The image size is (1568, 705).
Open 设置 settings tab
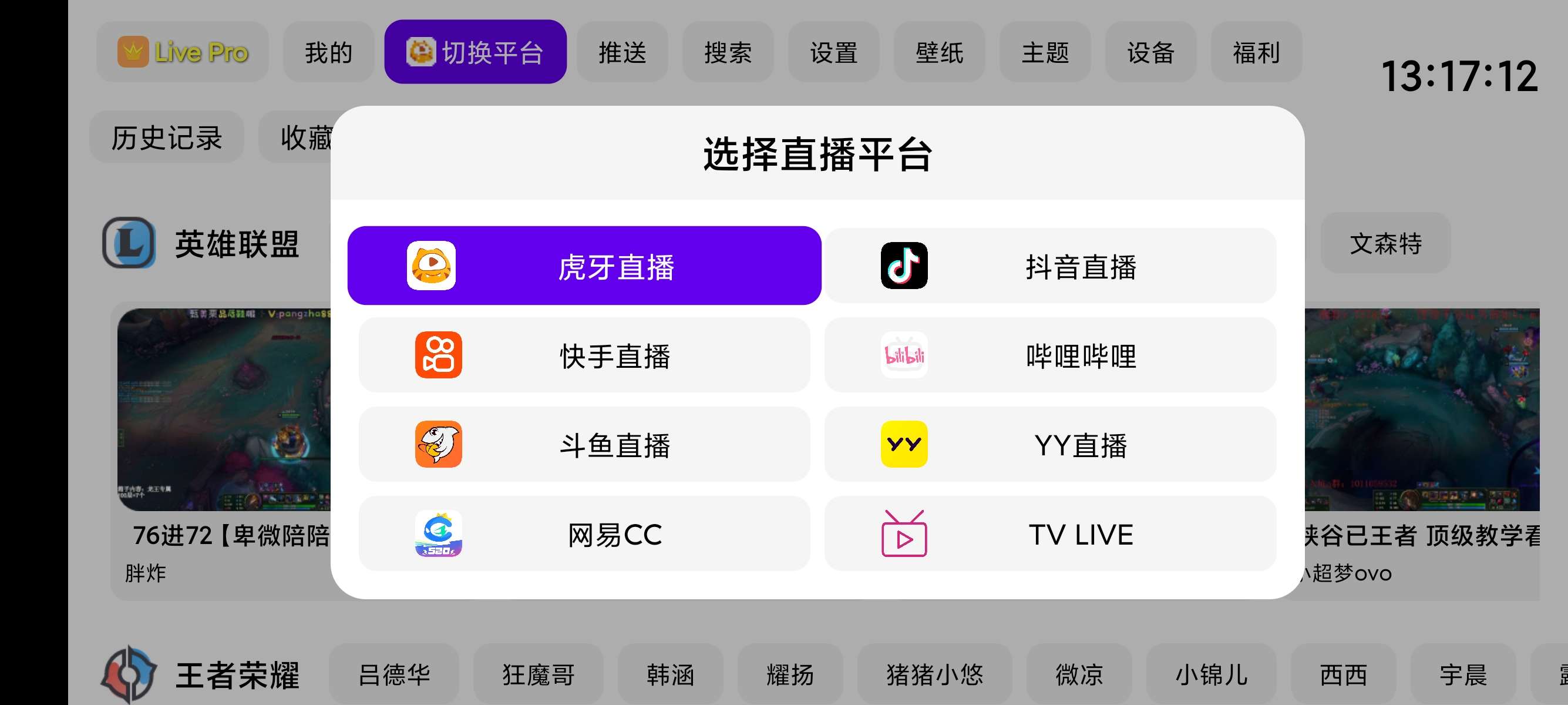point(833,52)
